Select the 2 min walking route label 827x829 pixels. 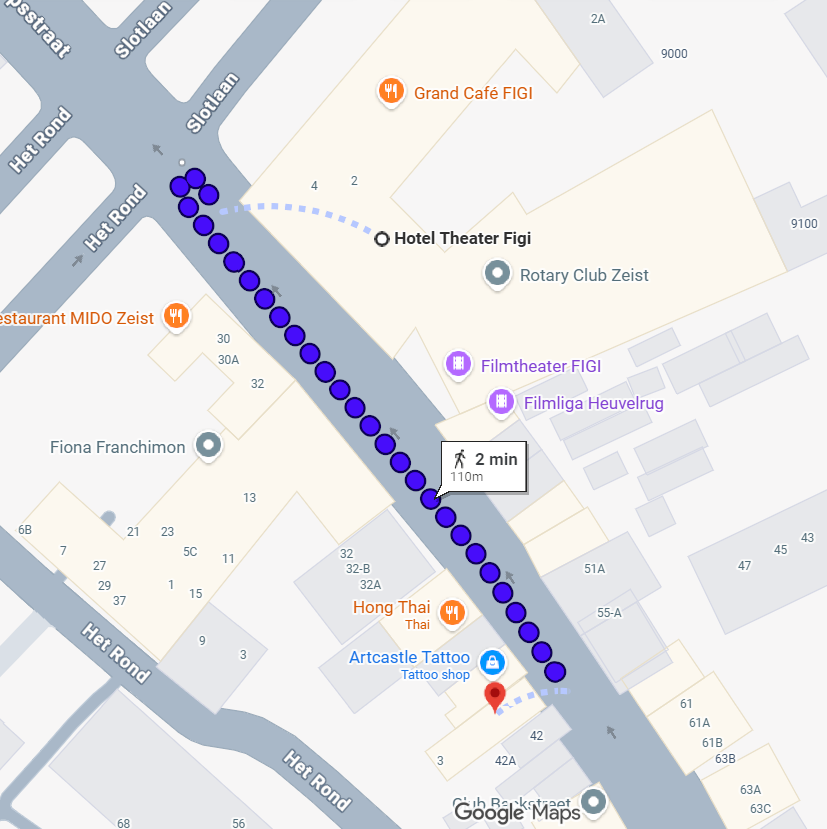click(x=484, y=465)
